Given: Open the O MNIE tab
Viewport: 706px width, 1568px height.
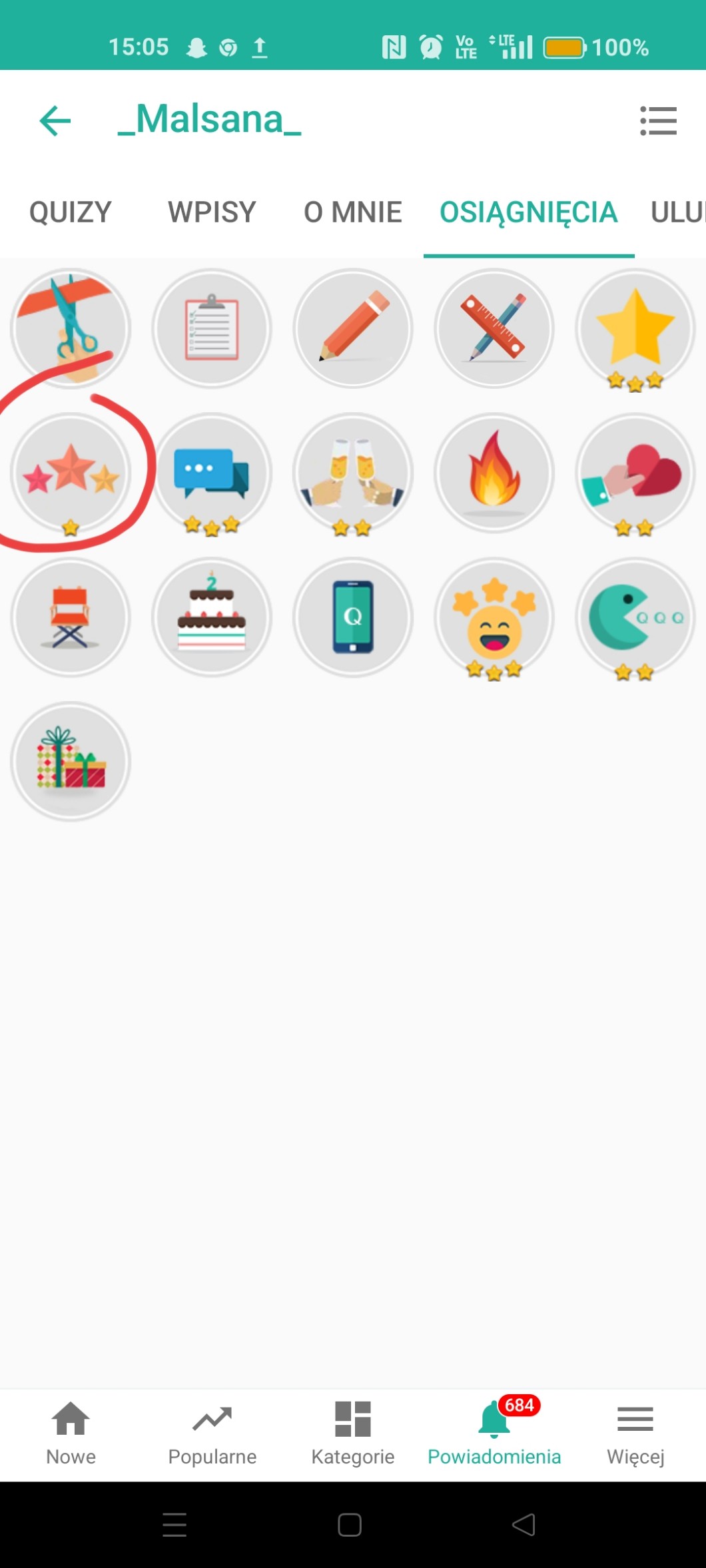Looking at the screenshot, I should point(353,212).
